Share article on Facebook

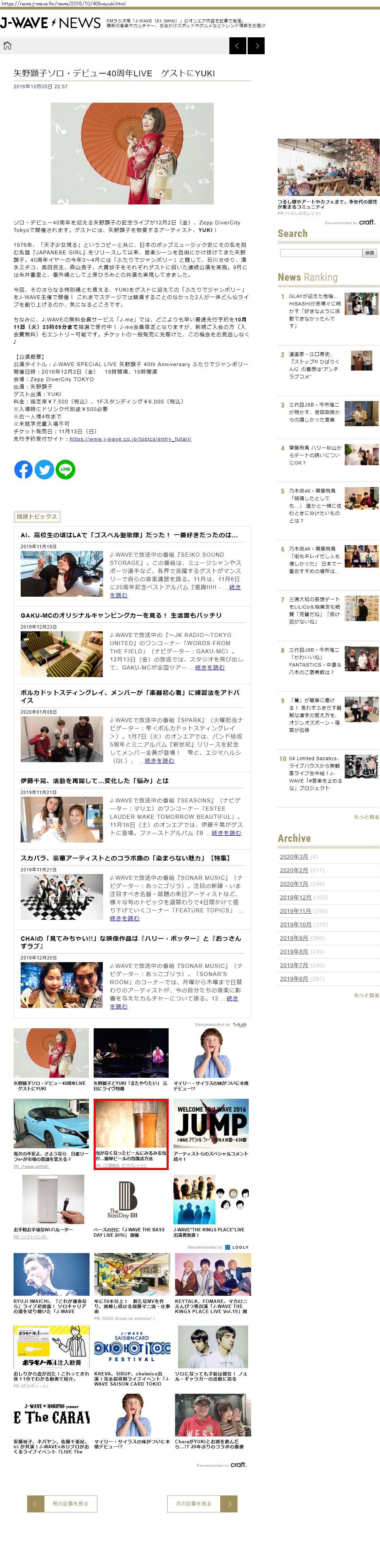coord(23,469)
